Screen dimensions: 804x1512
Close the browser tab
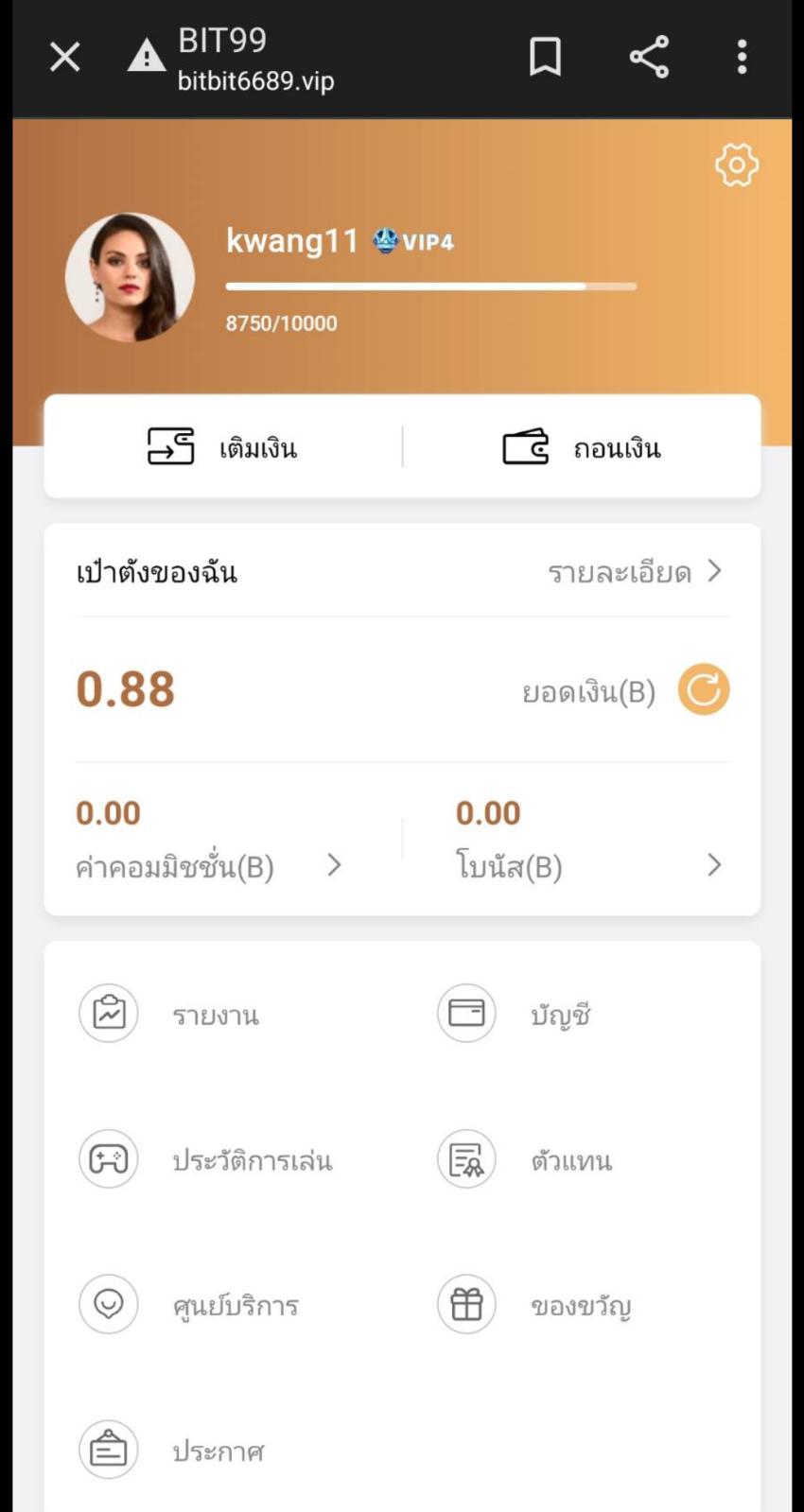64,57
